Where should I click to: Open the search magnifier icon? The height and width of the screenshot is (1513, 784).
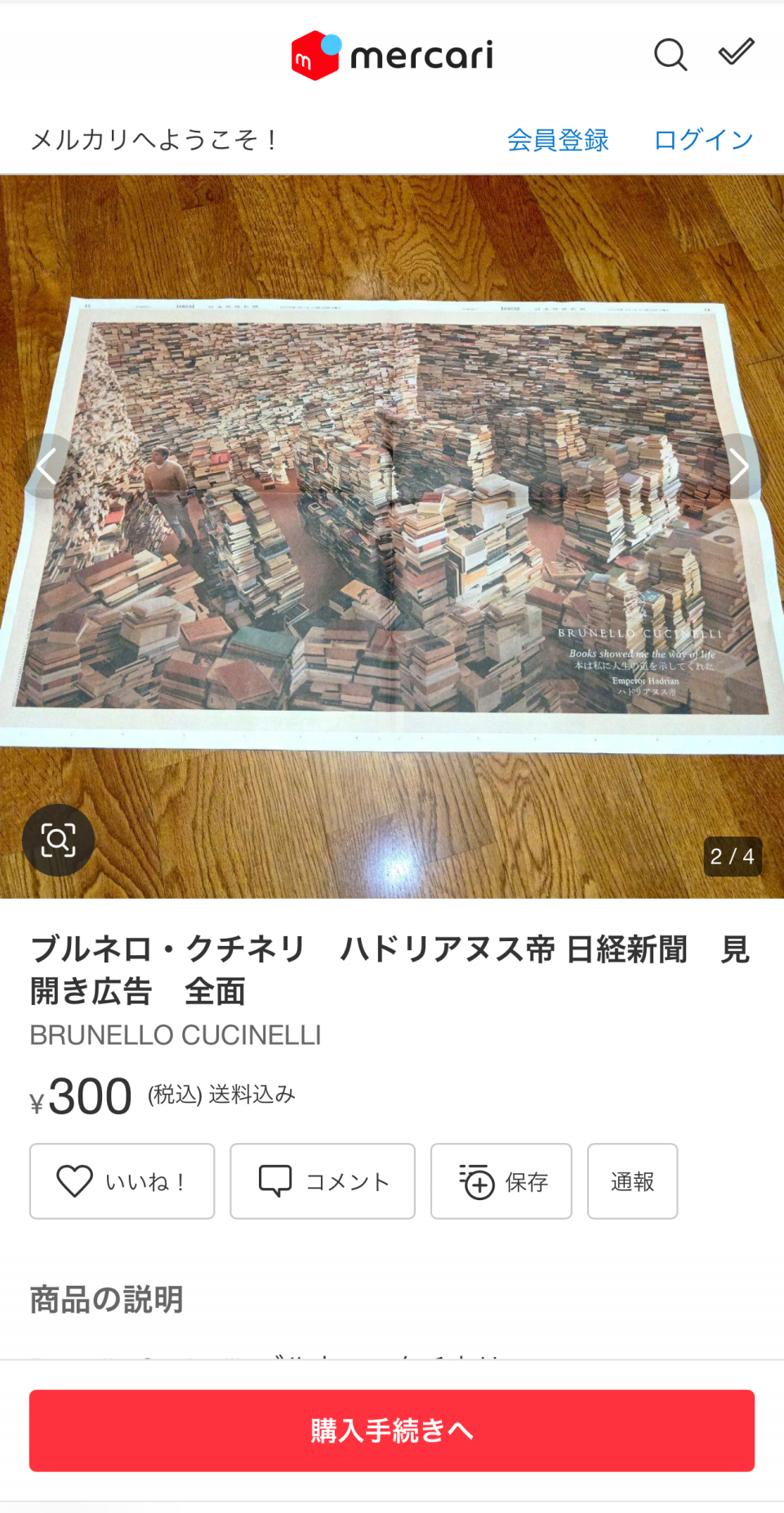tap(670, 55)
